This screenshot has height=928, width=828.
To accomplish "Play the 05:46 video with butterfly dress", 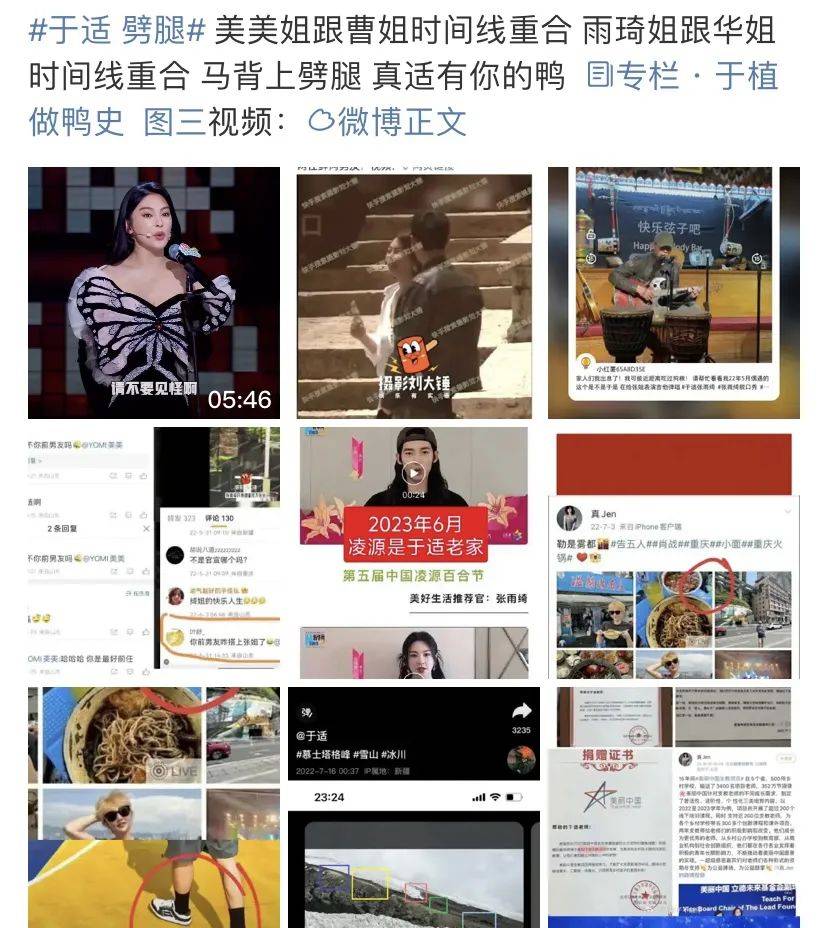I will pyautogui.click(x=153, y=292).
